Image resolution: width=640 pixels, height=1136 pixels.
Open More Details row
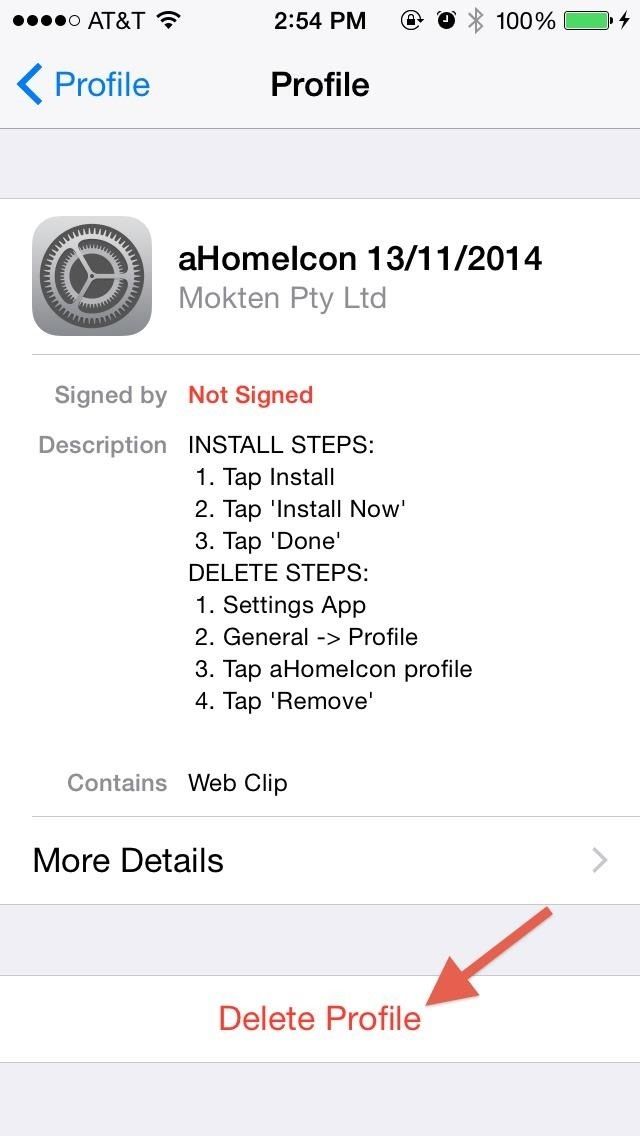[320, 861]
